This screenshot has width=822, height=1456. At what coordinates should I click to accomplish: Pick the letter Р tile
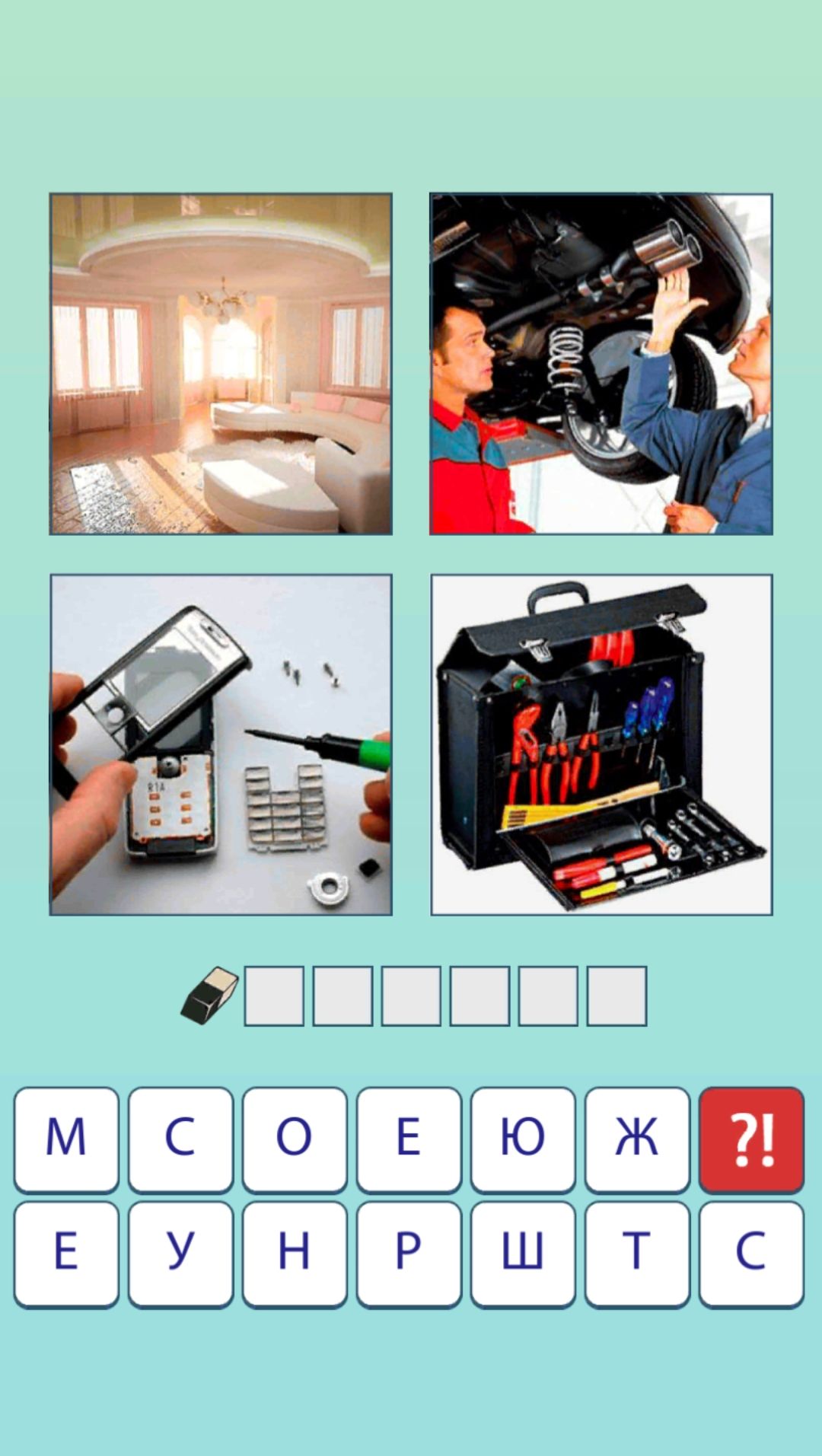pos(409,1253)
